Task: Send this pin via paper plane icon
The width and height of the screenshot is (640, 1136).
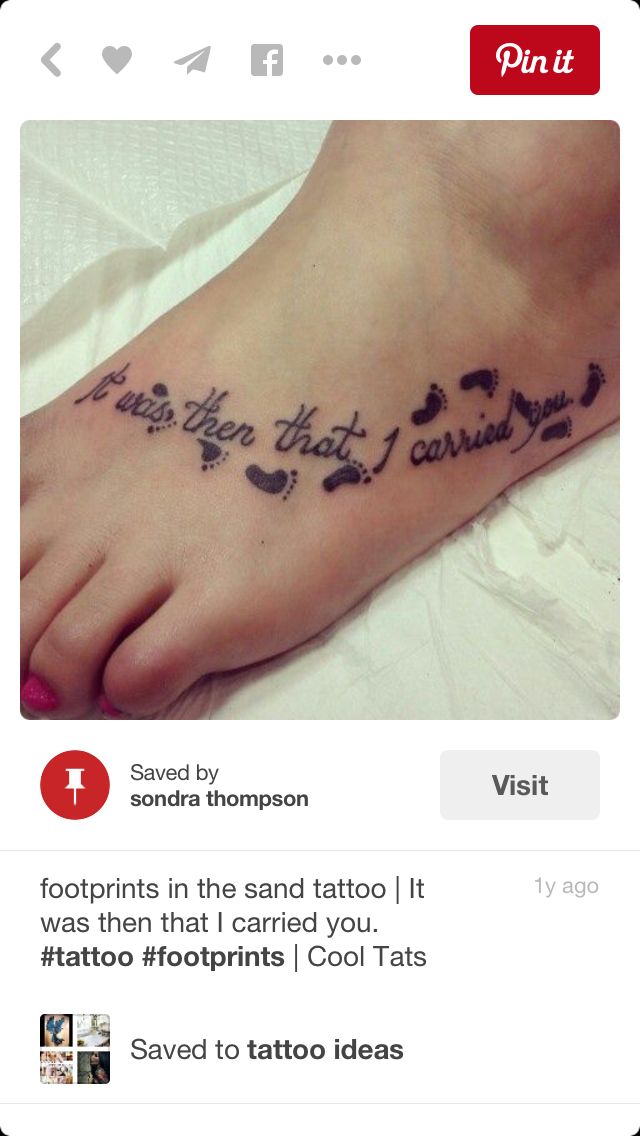Action: [192, 61]
